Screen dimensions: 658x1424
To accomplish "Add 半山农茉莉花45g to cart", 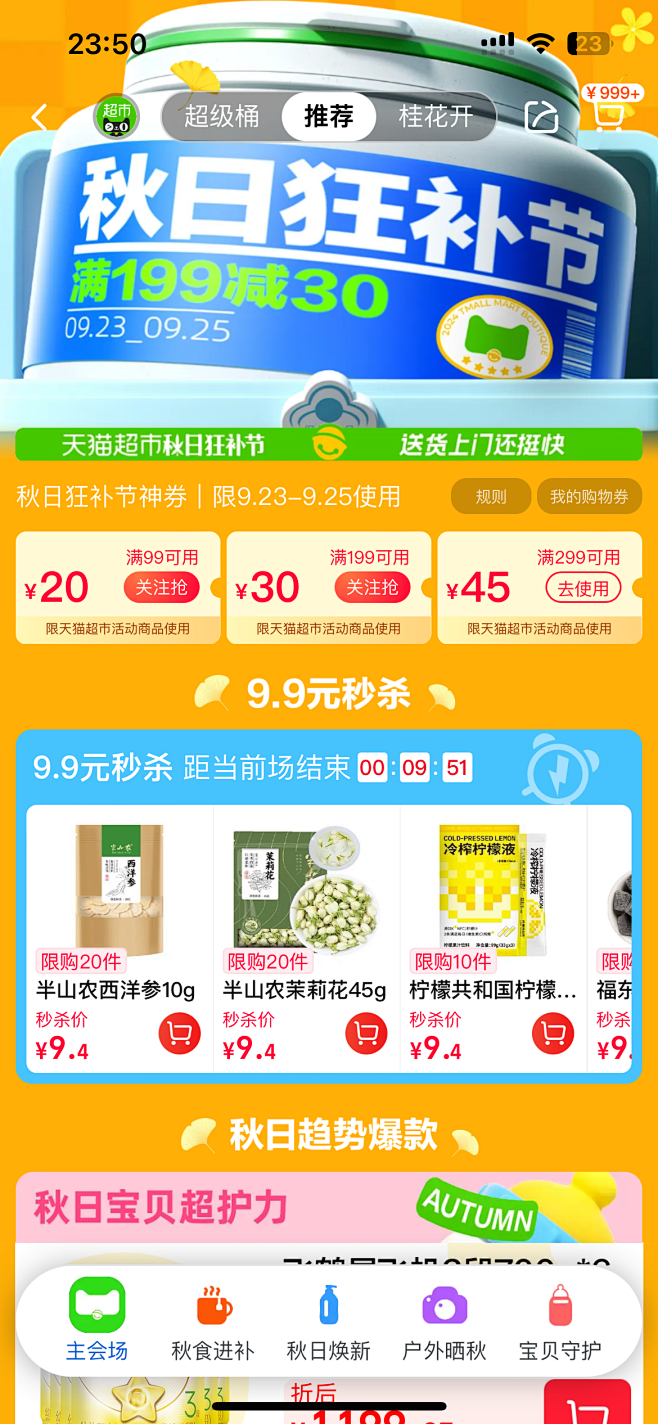I will click(366, 1034).
